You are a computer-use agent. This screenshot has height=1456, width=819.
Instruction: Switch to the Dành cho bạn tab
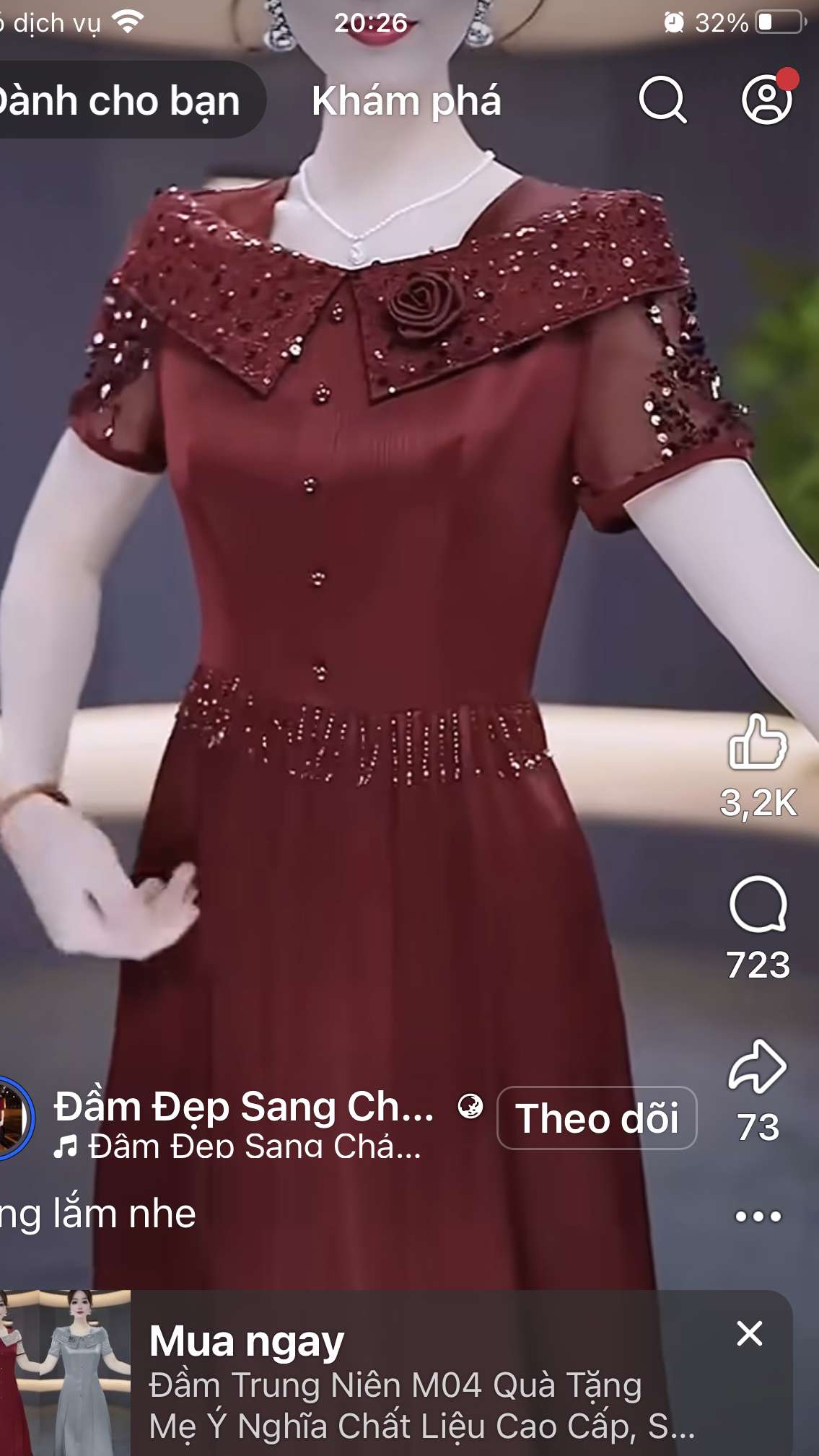119,100
